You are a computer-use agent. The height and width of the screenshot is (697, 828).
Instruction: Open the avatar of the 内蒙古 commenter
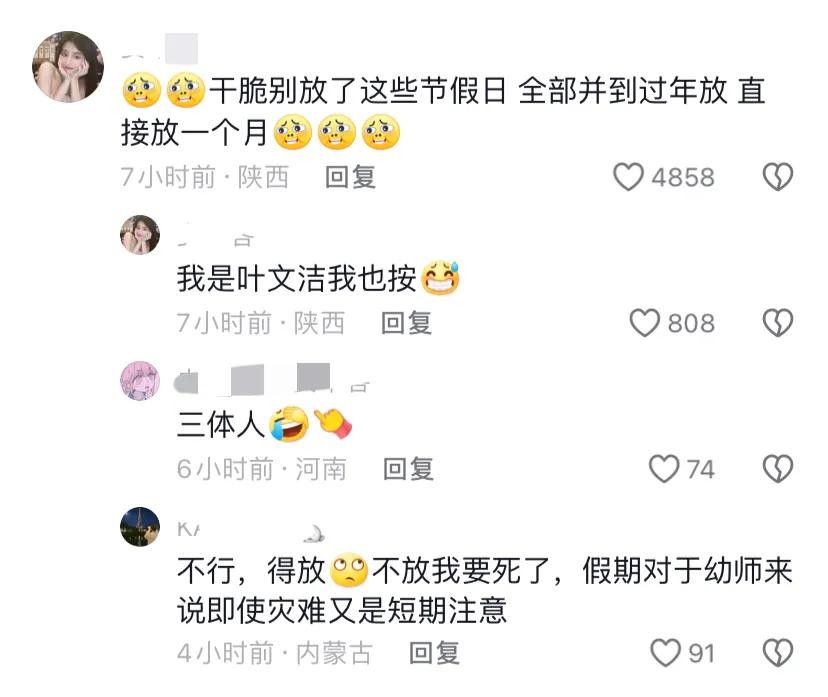(x=140, y=526)
